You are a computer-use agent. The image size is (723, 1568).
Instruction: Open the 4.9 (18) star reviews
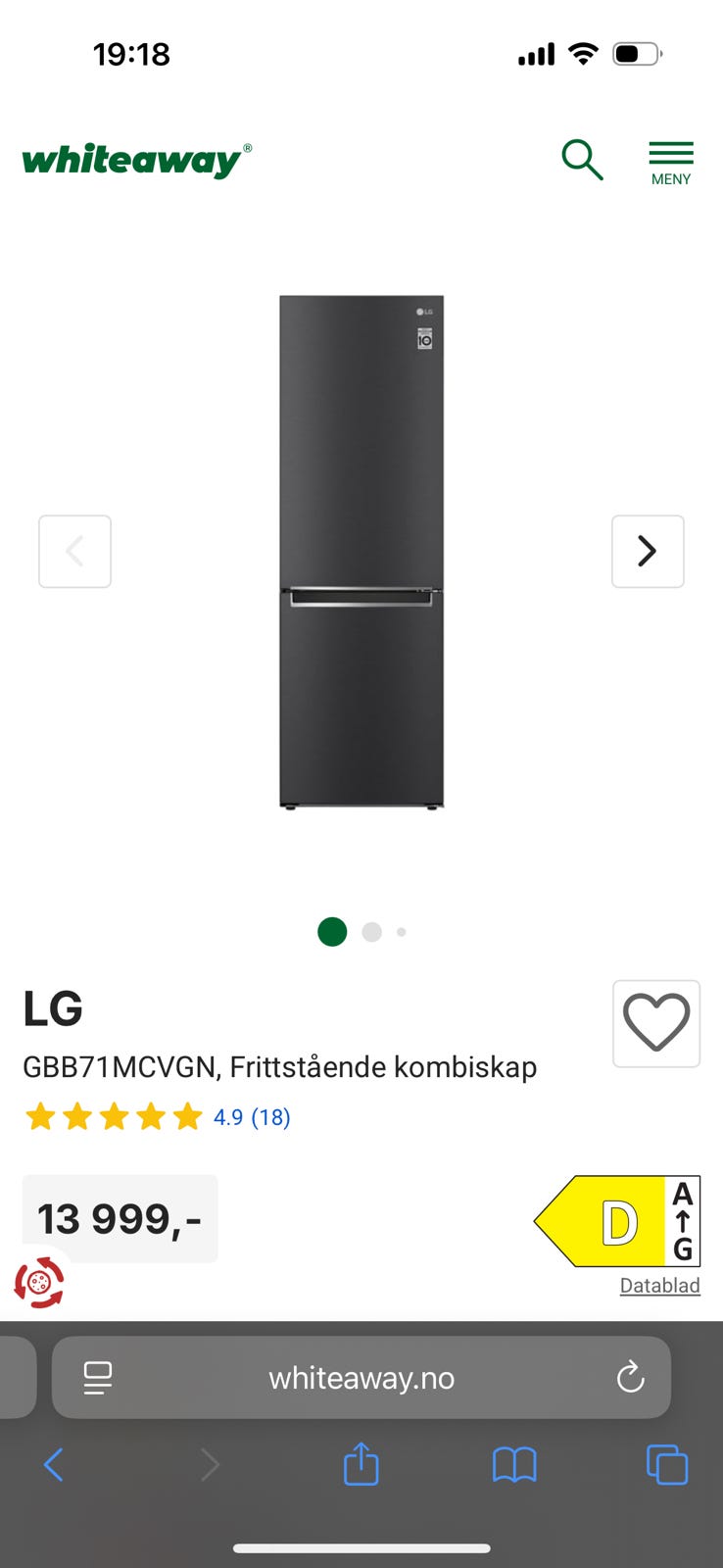point(252,1117)
